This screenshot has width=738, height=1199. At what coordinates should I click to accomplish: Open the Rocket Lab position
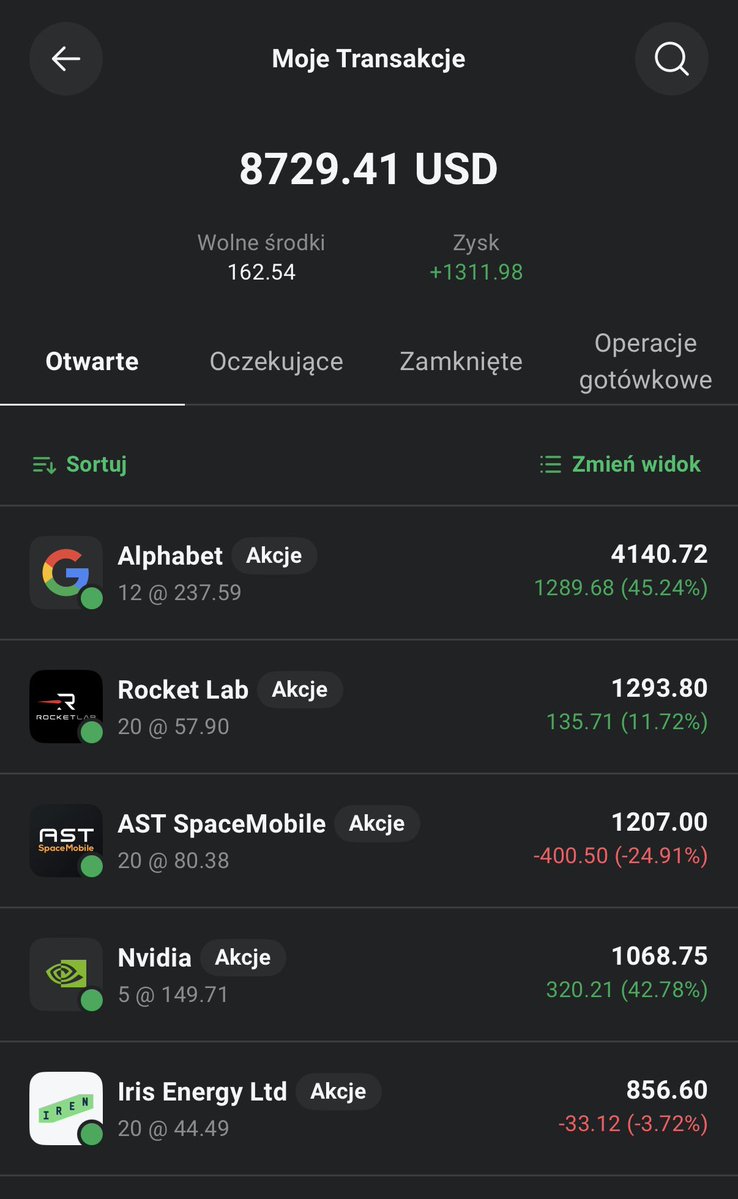(369, 707)
